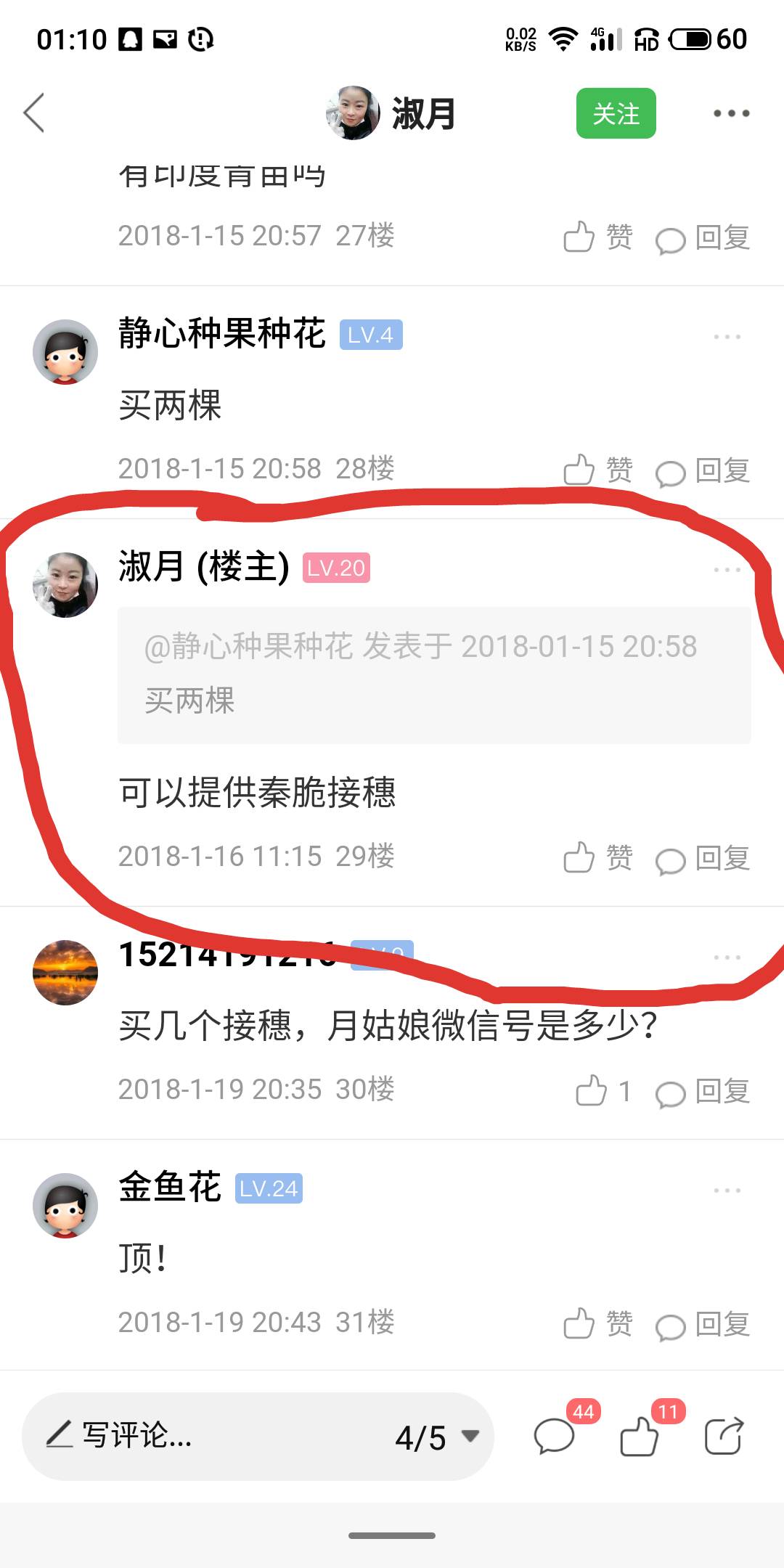Open 静心种果种花's avatar on 28楼
Screen dimensions: 784x1568
point(65,352)
